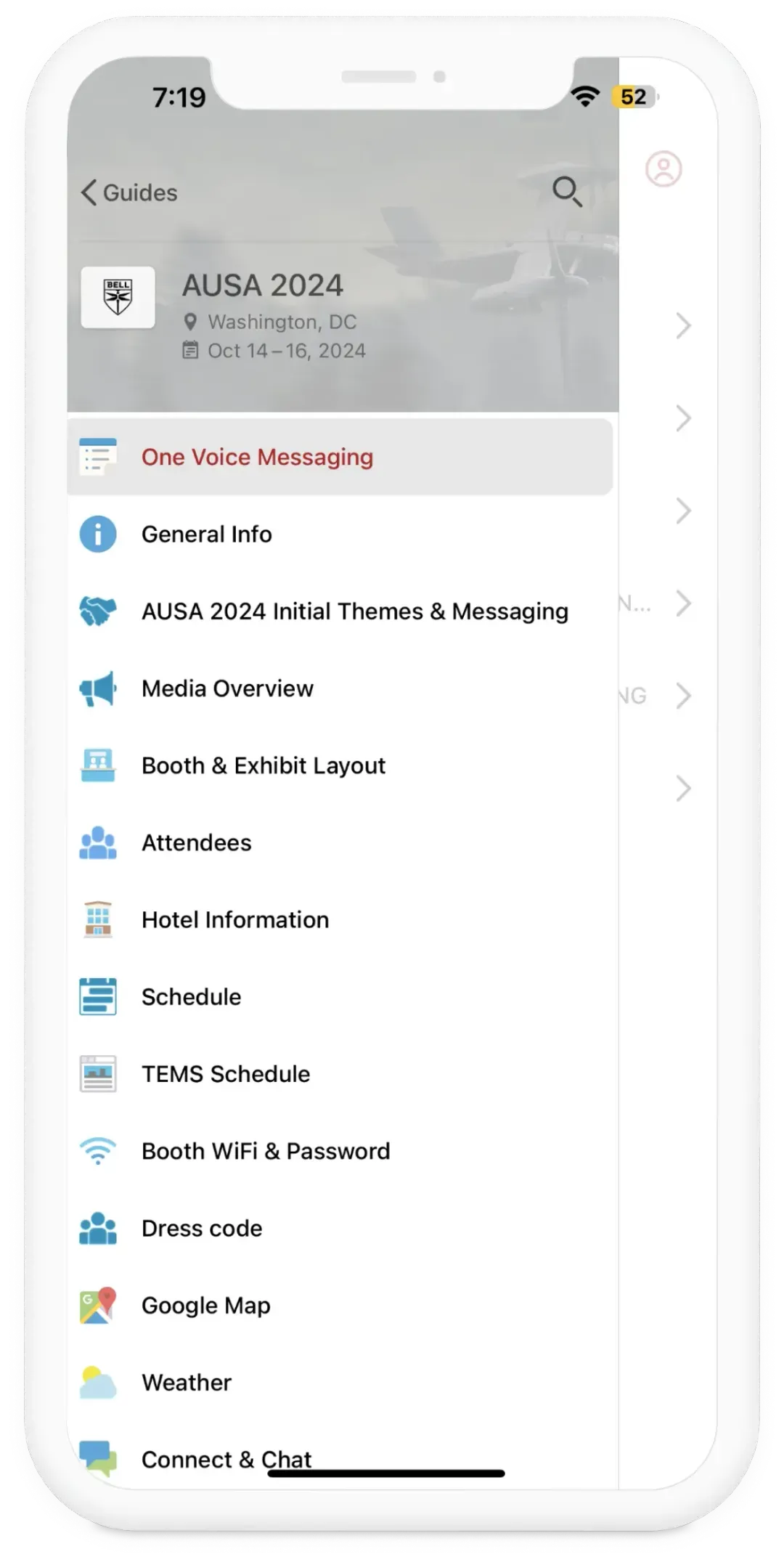
Task: Tap the Schedule calendar icon
Action: pos(98,996)
